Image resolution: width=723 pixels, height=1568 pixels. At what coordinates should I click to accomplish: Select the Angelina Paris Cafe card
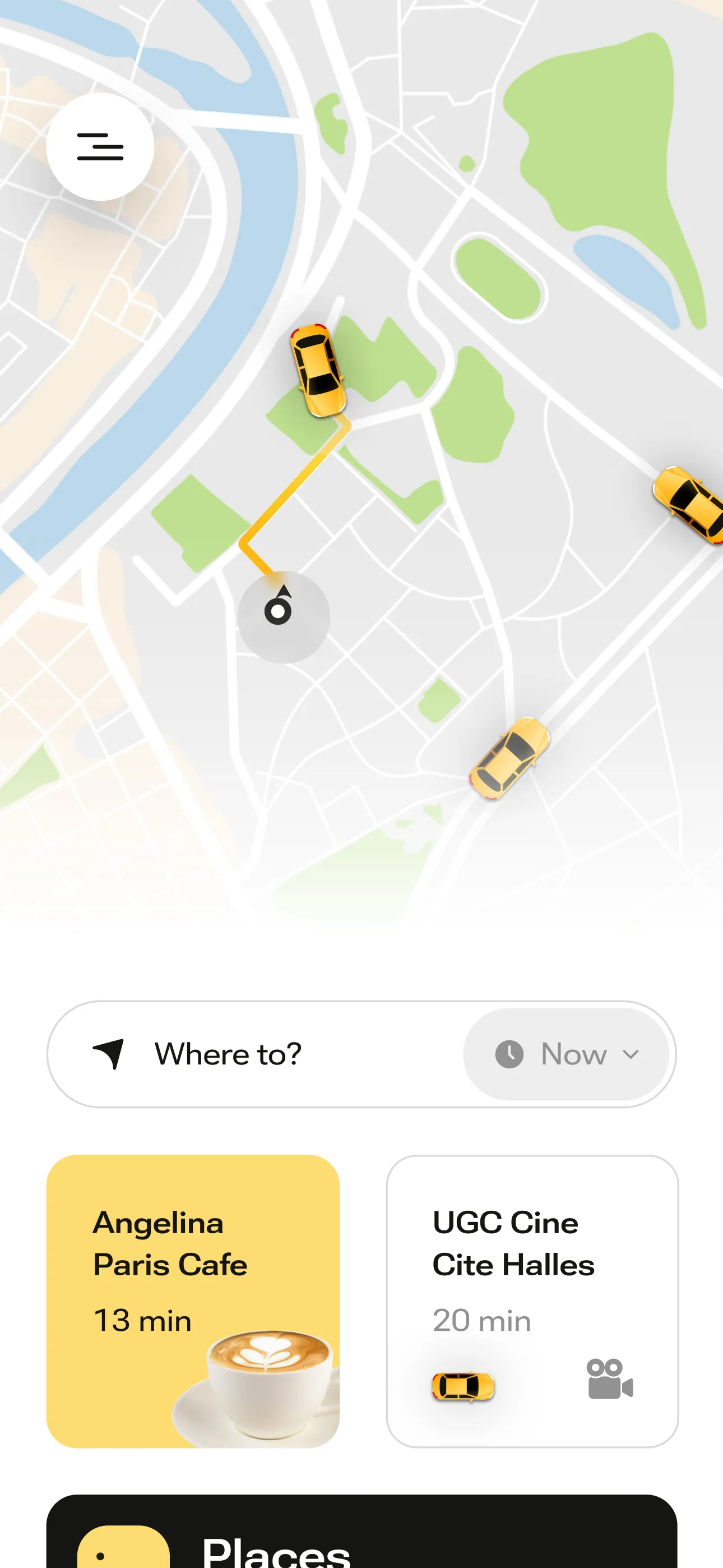point(193,1301)
